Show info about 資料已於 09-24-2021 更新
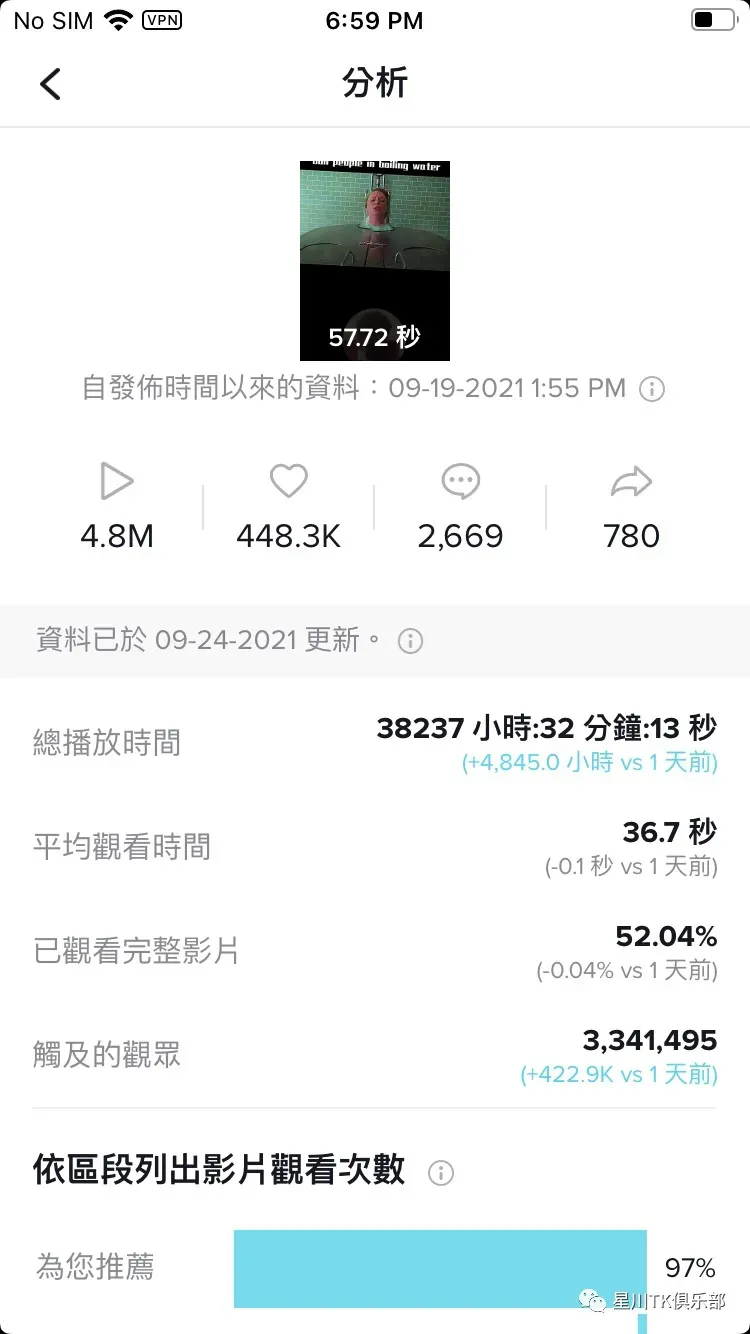Image resolution: width=750 pixels, height=1334 pixels. click(x=410, y=641)
